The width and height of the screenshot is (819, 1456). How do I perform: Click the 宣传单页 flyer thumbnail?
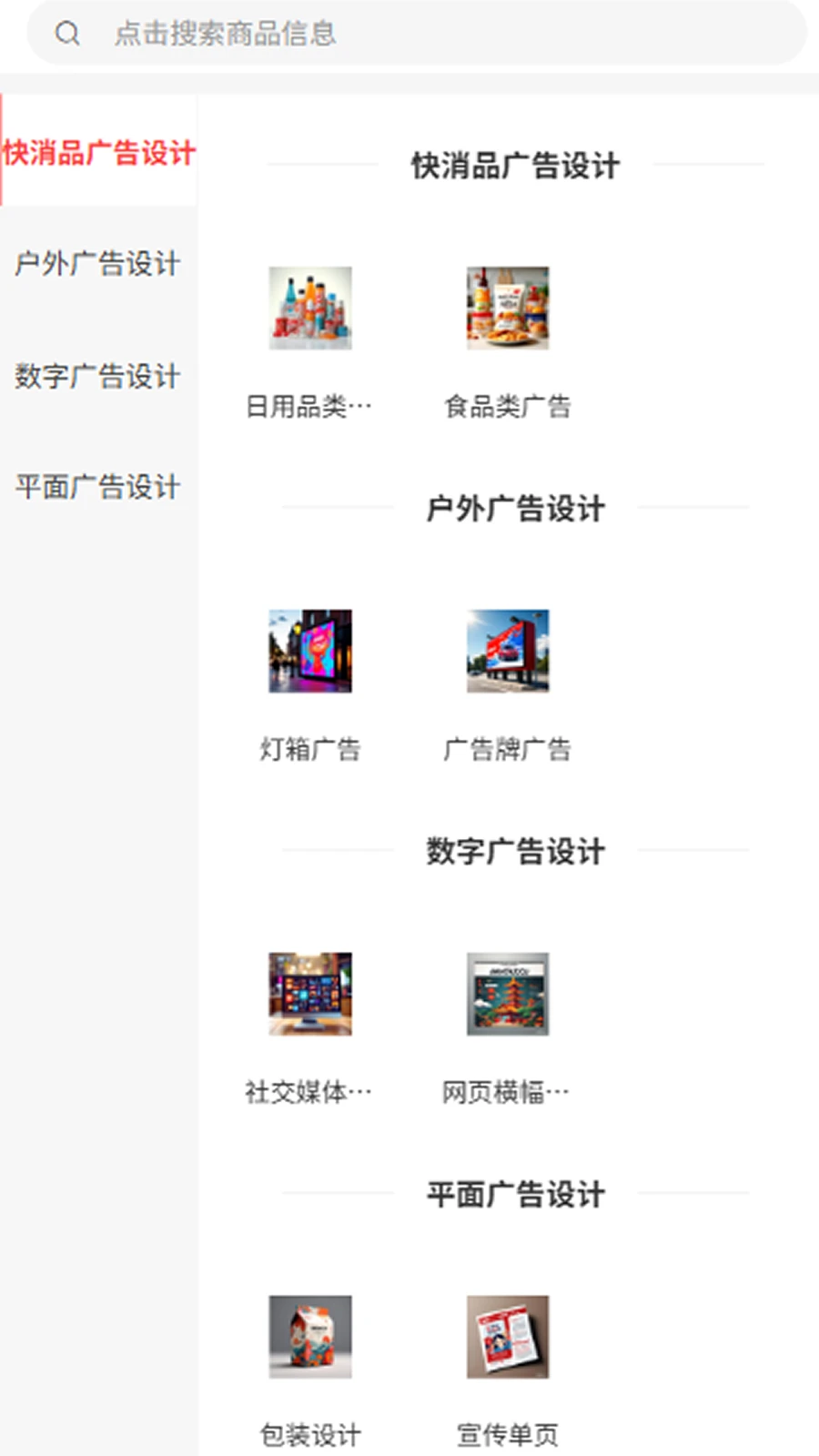coord(507,1337)
